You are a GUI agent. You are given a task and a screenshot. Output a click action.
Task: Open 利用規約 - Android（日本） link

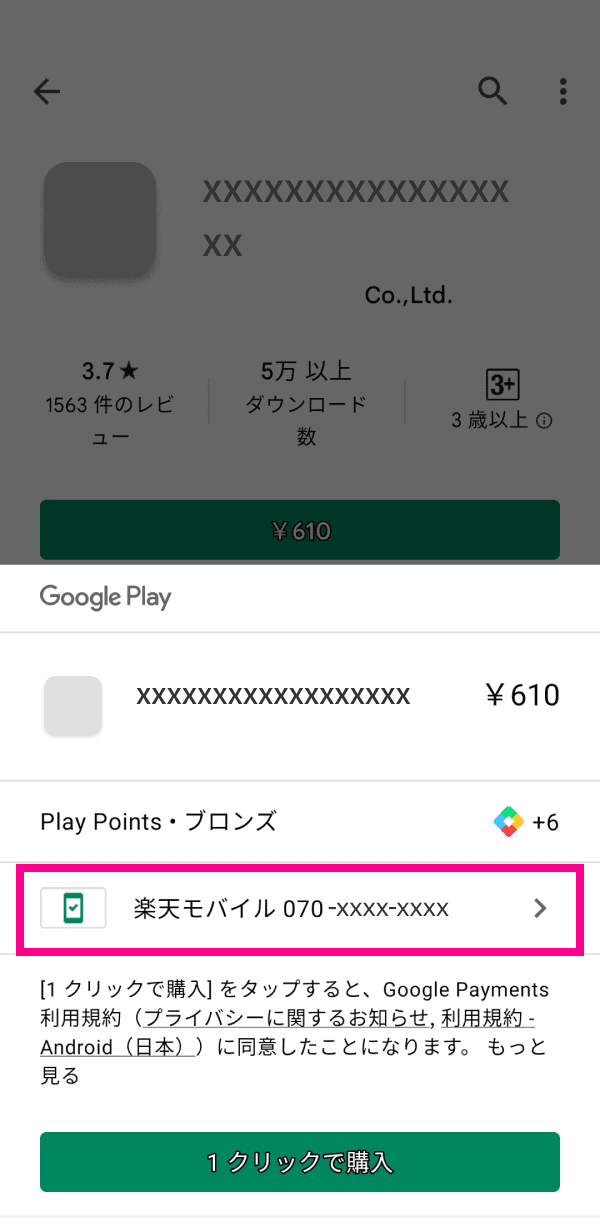point(120,1047)
